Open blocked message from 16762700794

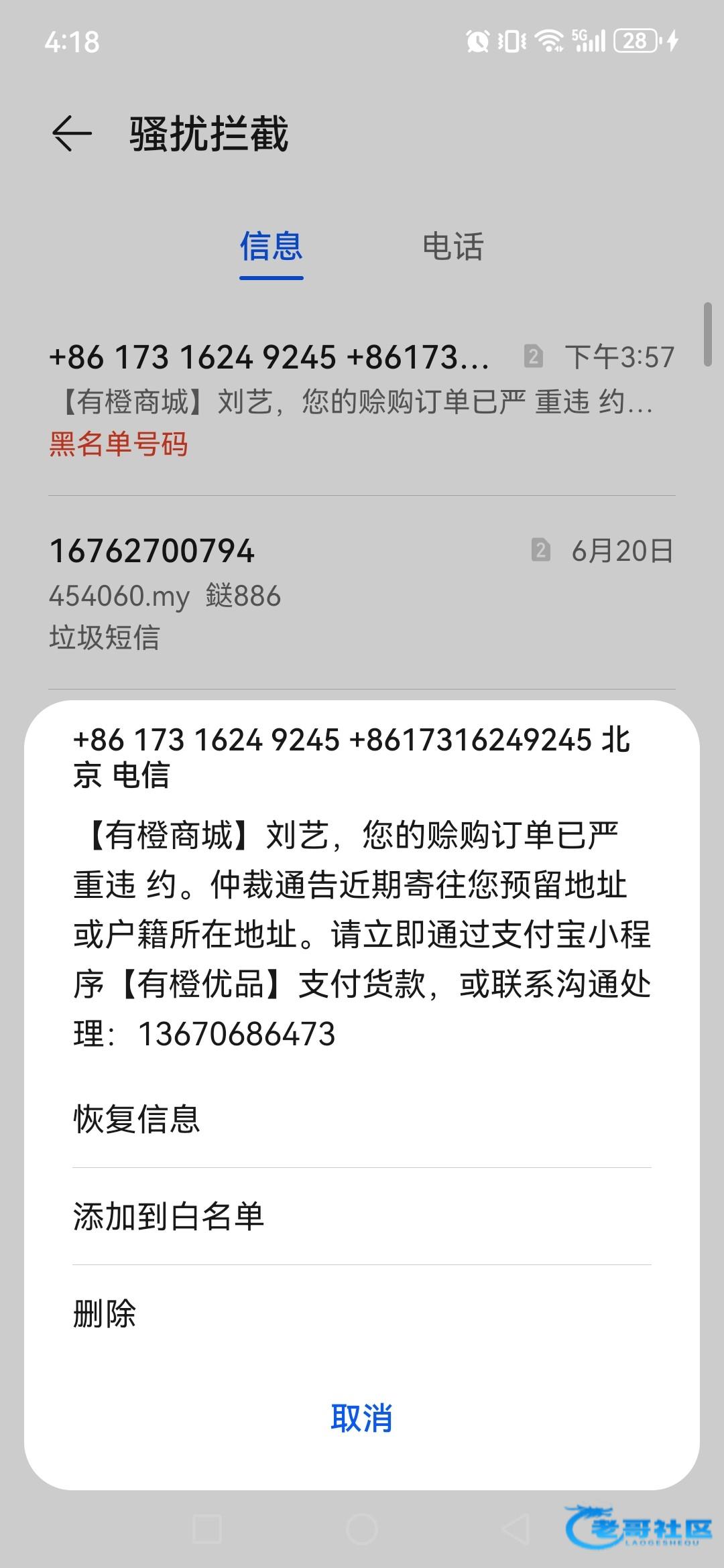tap(362, 593)
